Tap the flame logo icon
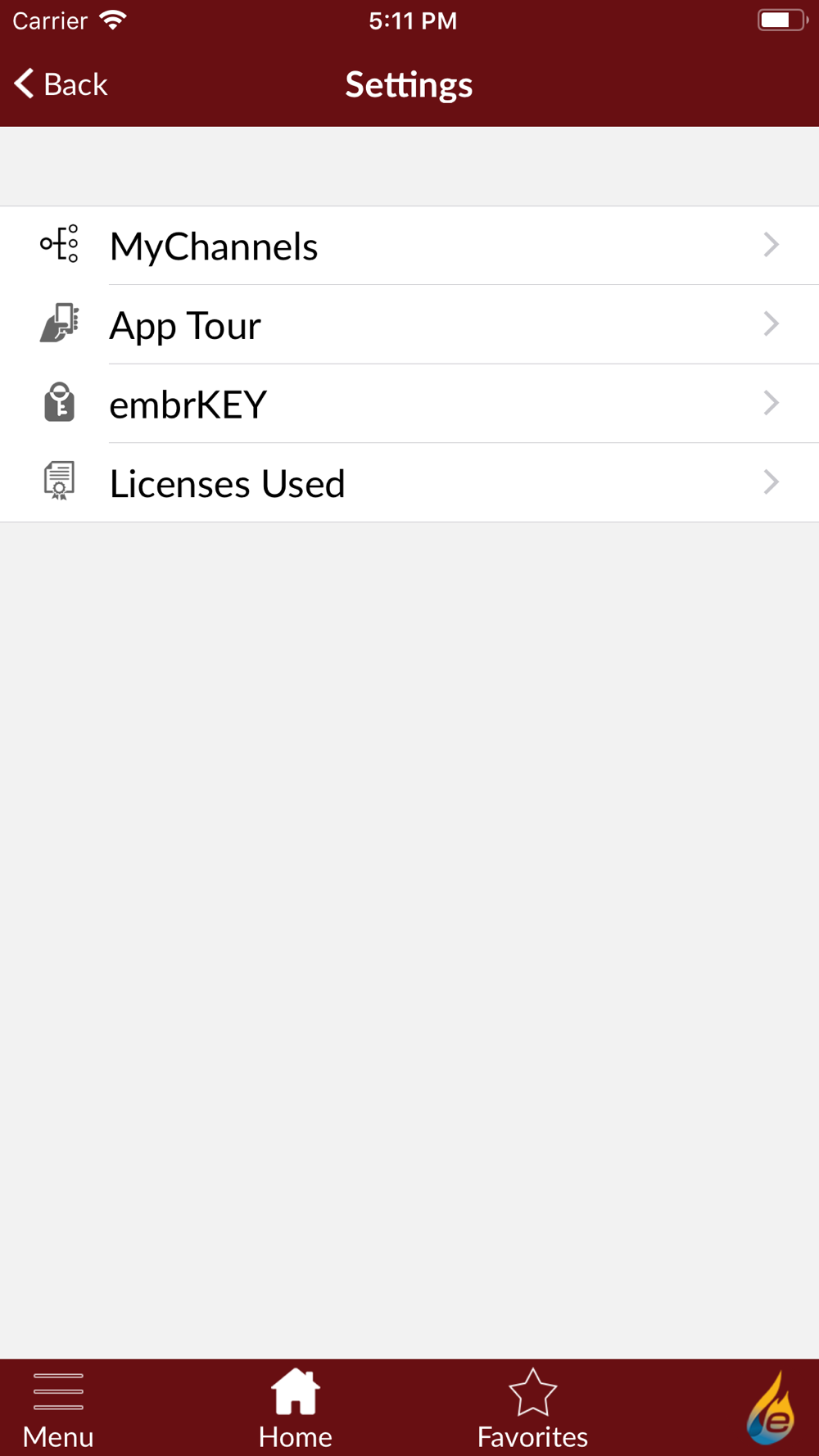 pos(770,1408)
